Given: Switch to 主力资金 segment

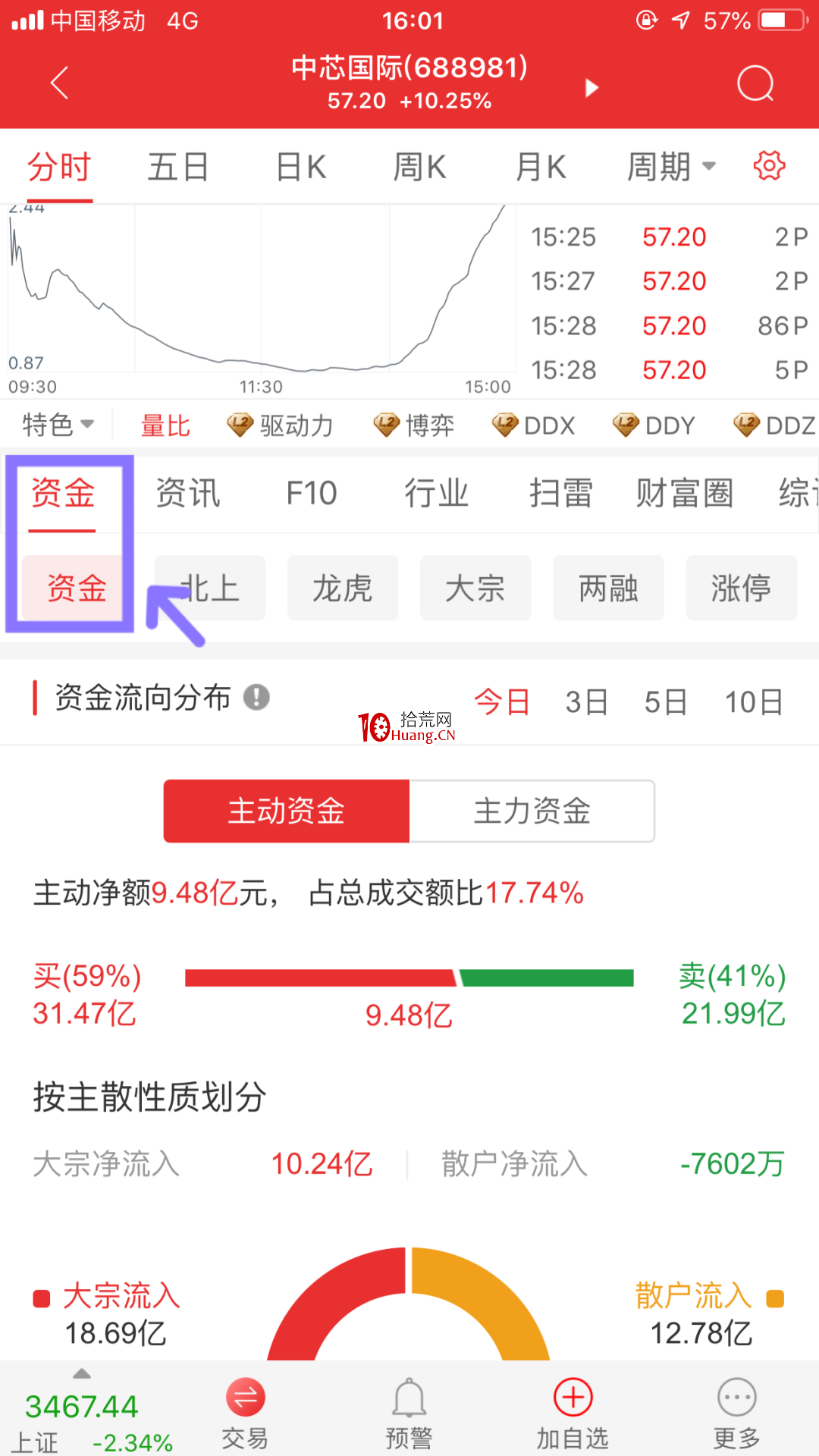Looking at the screenshot, I should (x=532, y=811).
